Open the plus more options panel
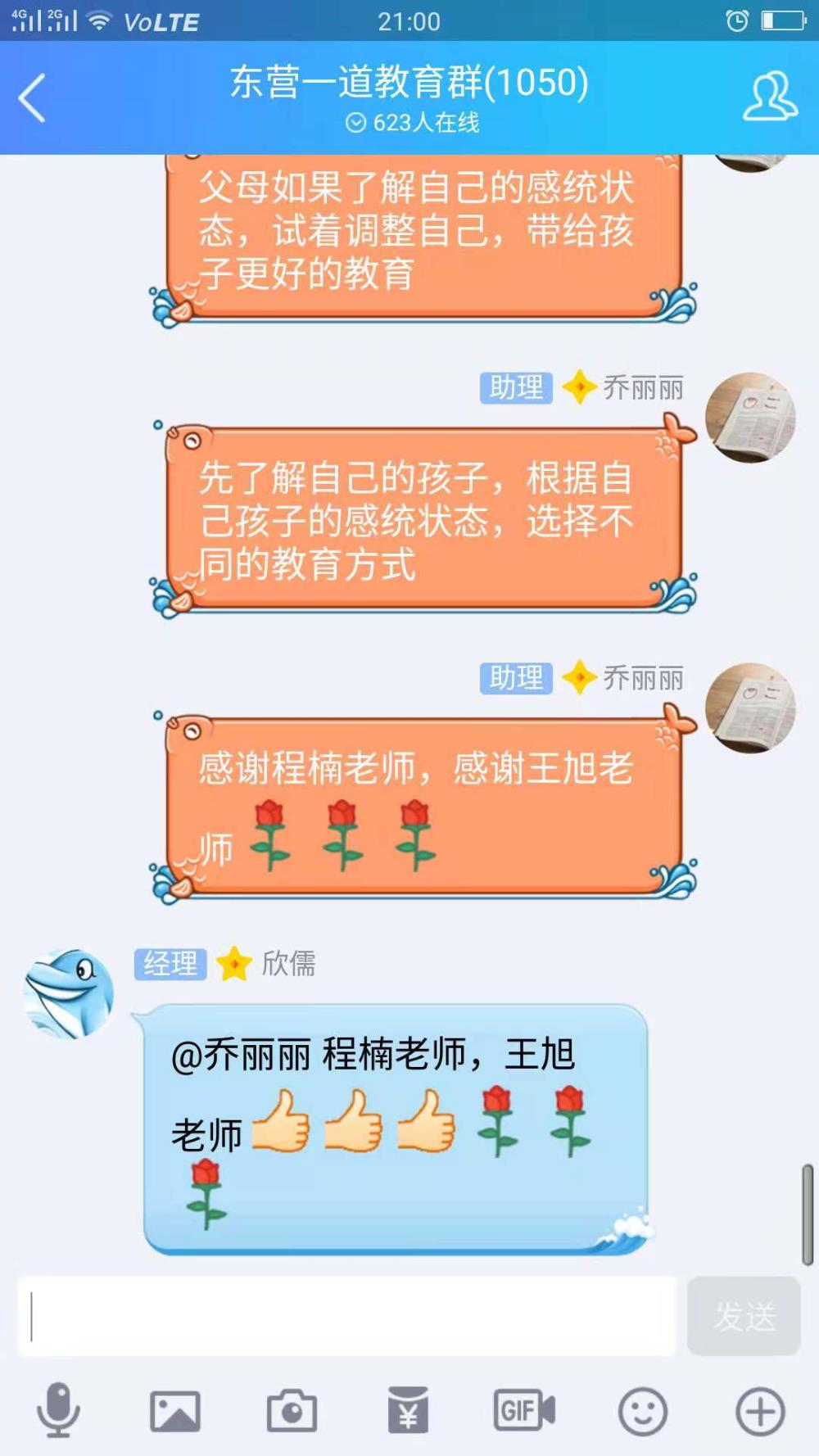 (760, 1411)
